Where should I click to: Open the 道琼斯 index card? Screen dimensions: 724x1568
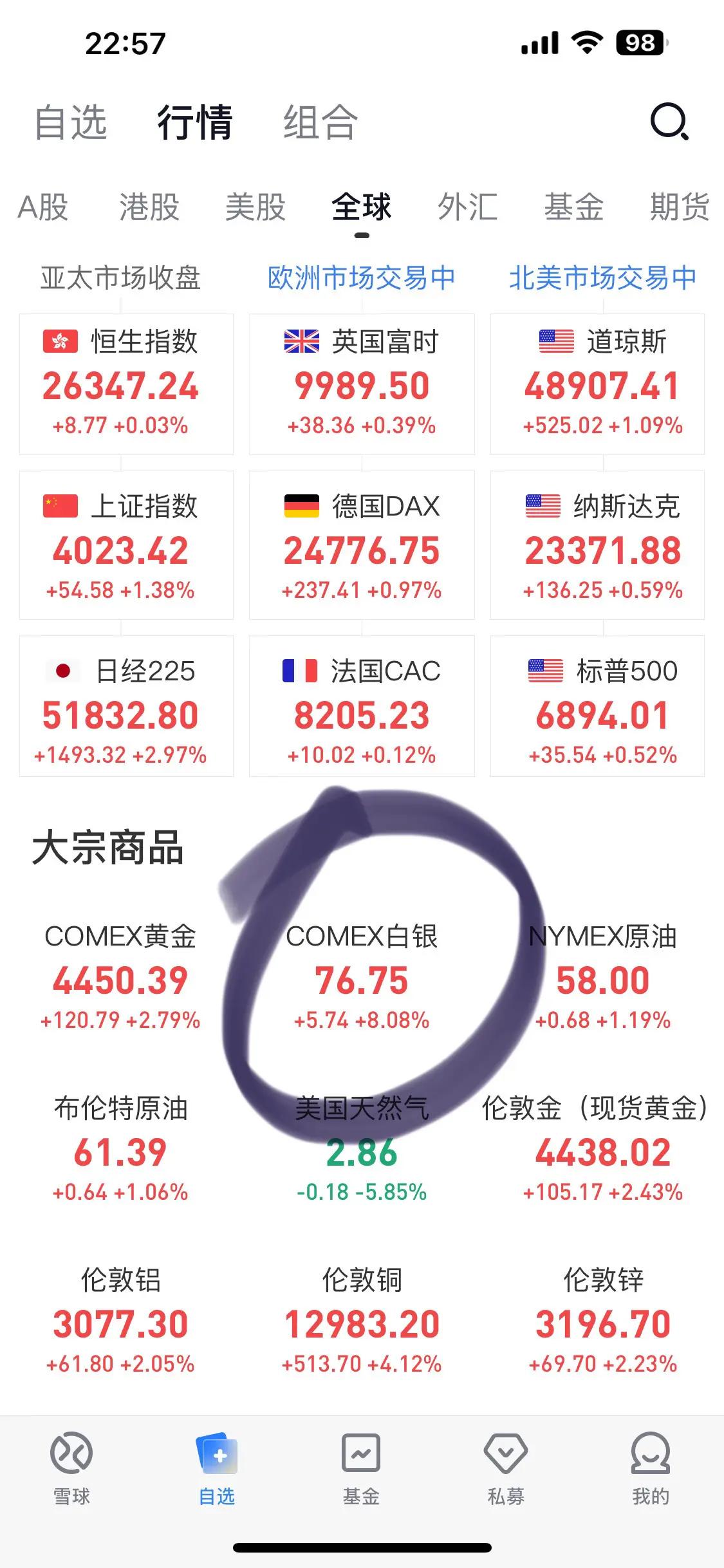coord(597,384)
